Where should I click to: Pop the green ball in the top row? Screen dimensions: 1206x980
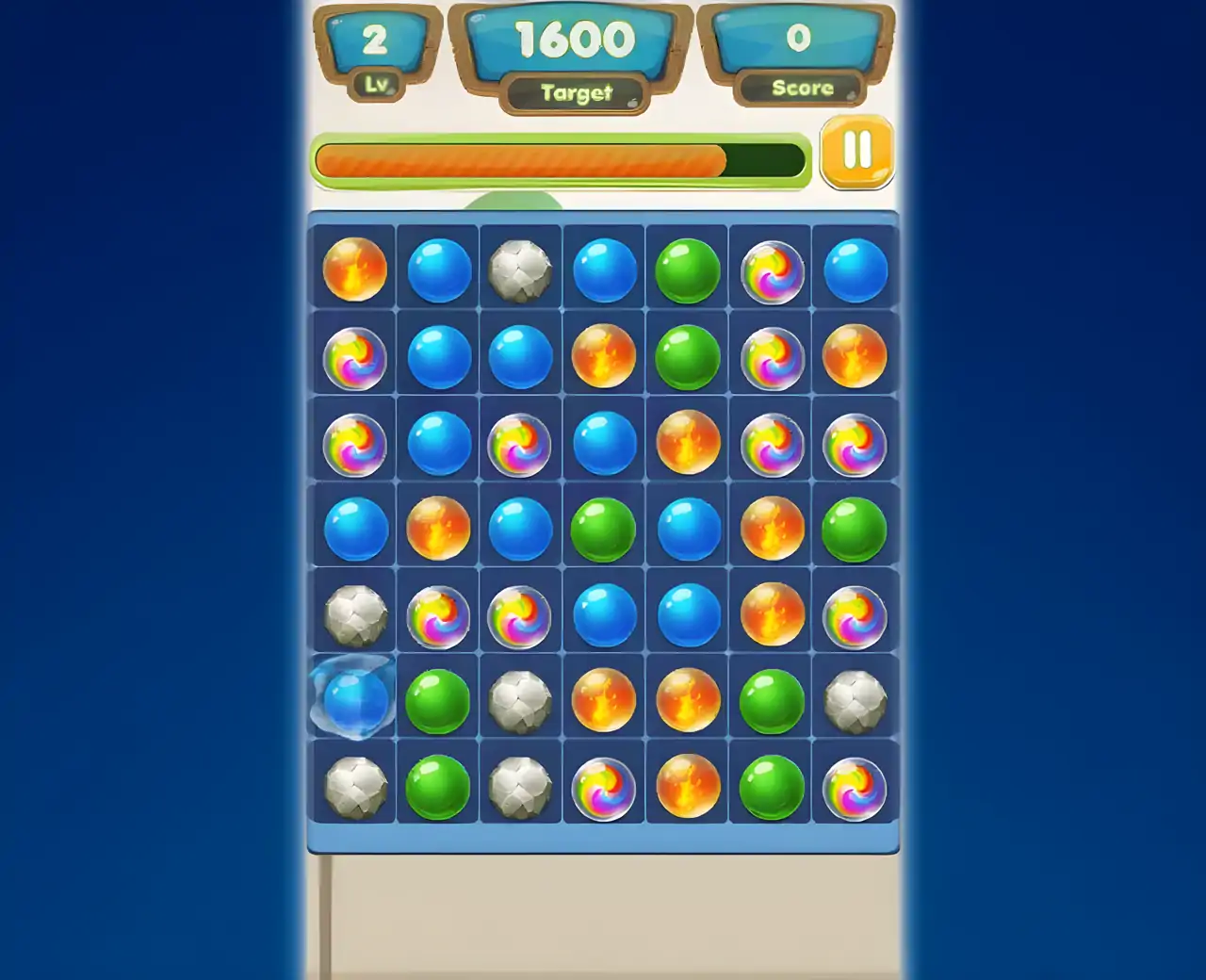pyautogui.click(x=687, y=270)
